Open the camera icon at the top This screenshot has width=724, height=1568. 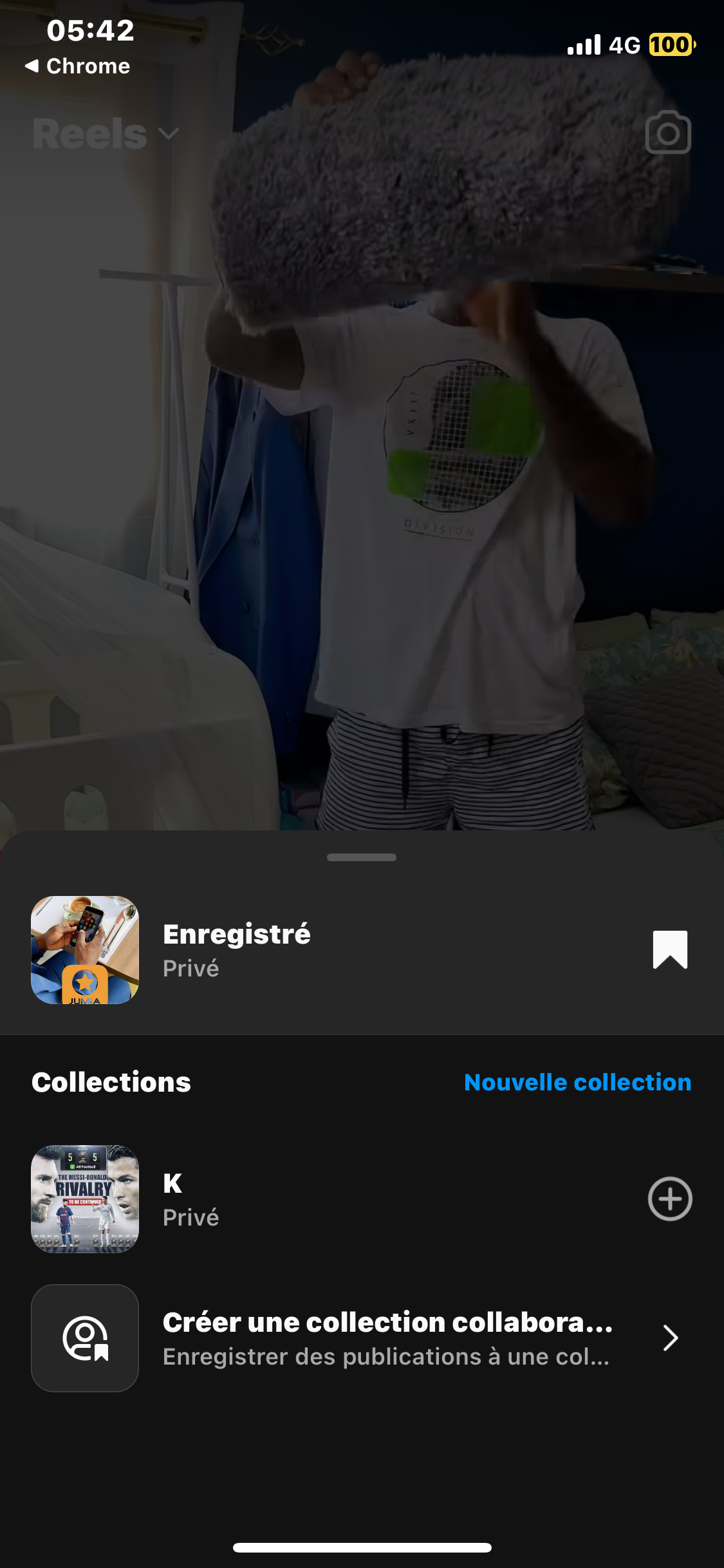click(668, 133)
